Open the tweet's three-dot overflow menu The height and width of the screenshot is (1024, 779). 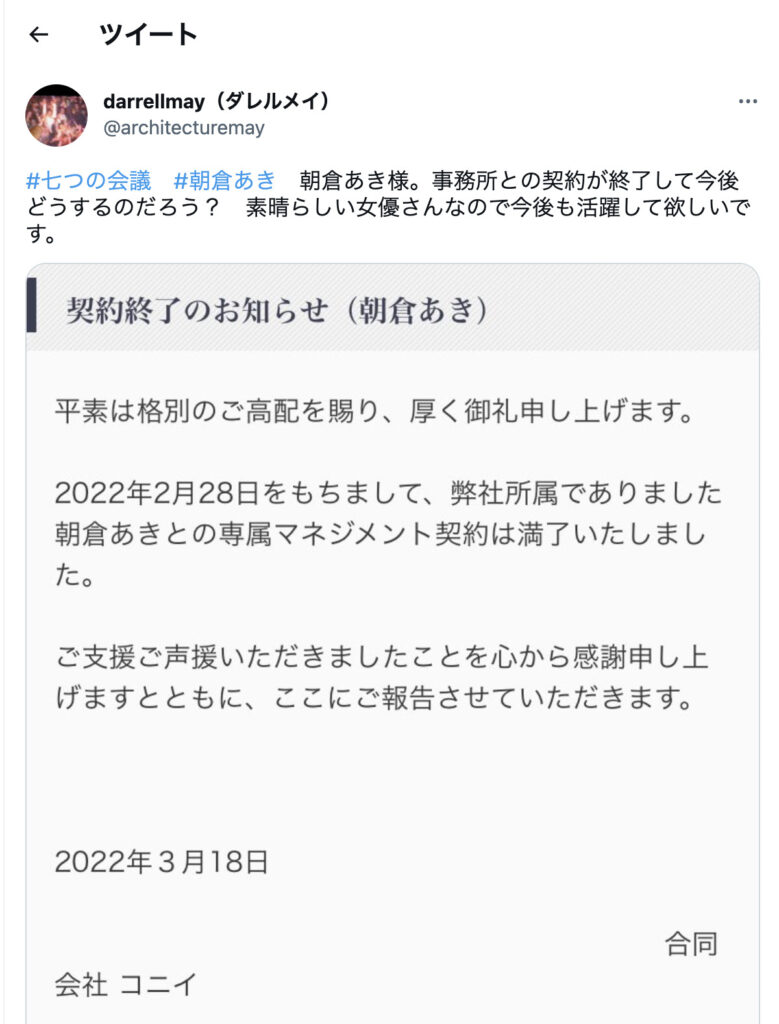747,102
